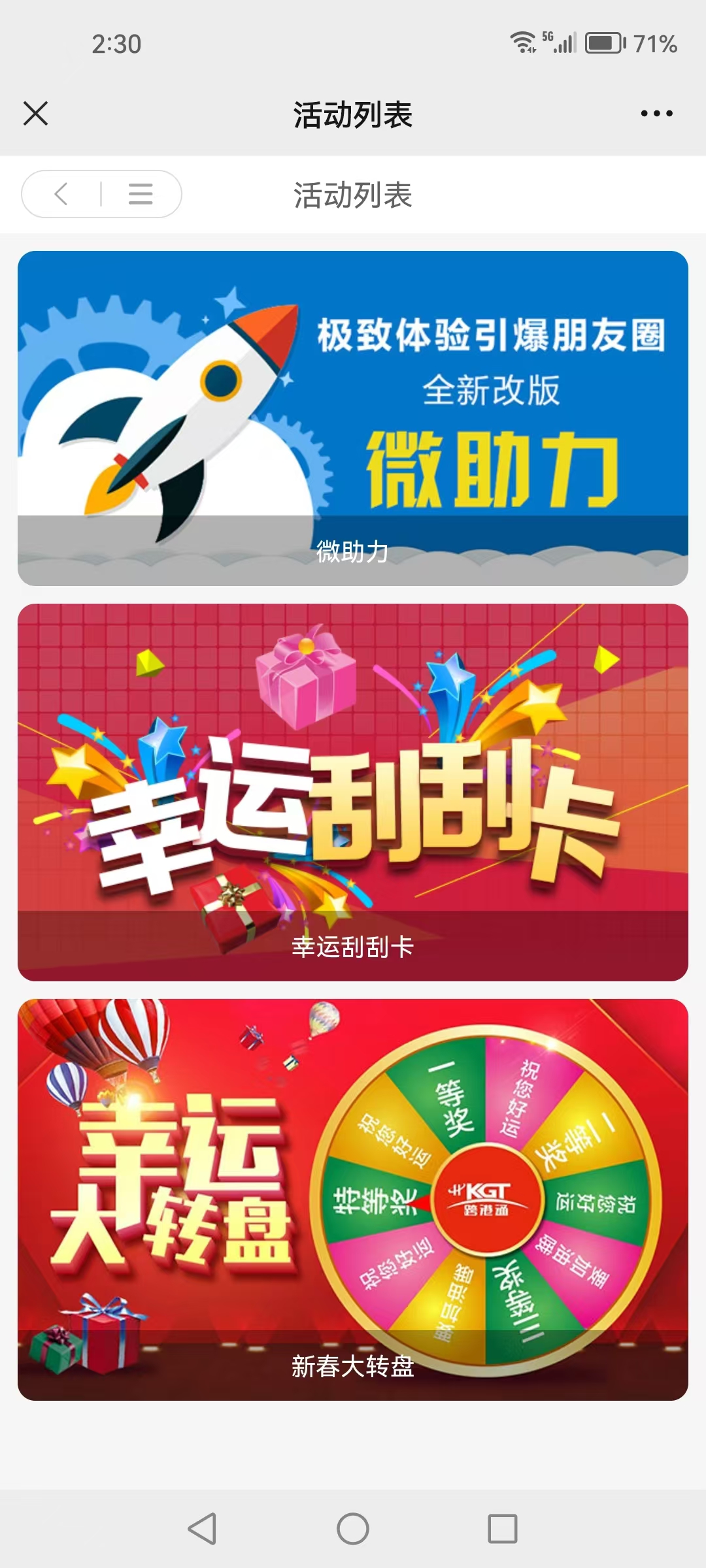The height and width of the screenshot is (1568, 706).
Task: Open the capsule hamburger menu
Action: [141, 194]
